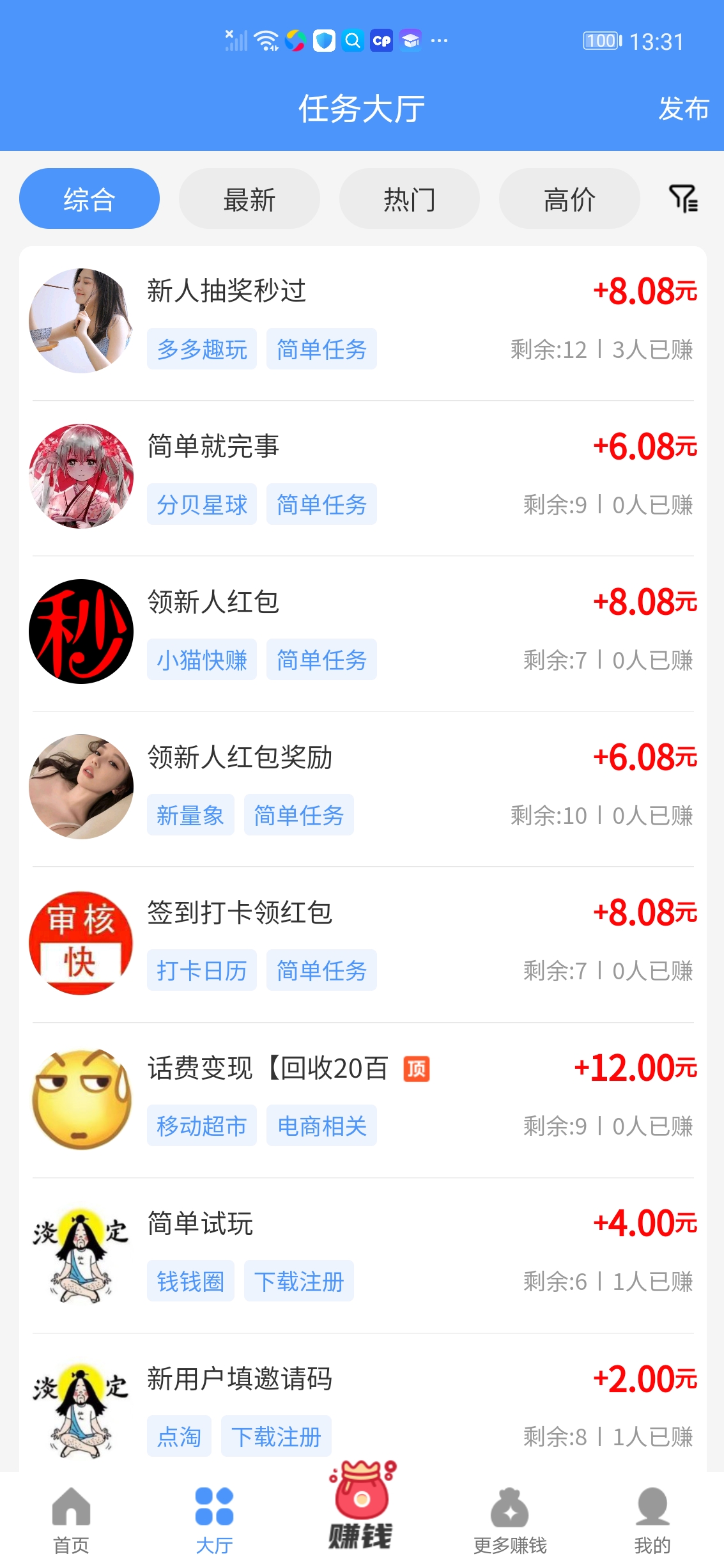Switch sorting to 最新
Image resolution: width=724 pixels, height=1568 pixels.
click(249, 198)
